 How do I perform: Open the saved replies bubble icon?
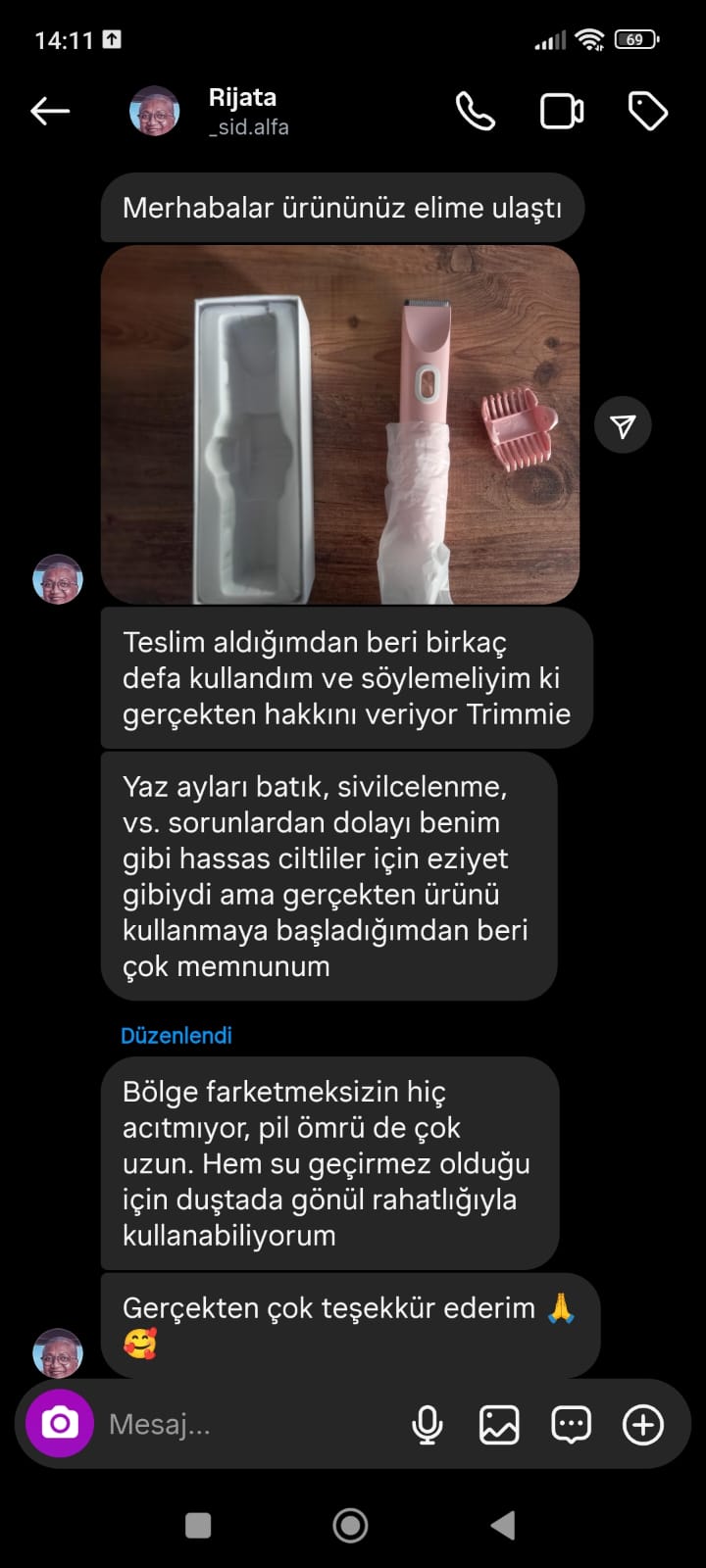(x=571, y=1425)
